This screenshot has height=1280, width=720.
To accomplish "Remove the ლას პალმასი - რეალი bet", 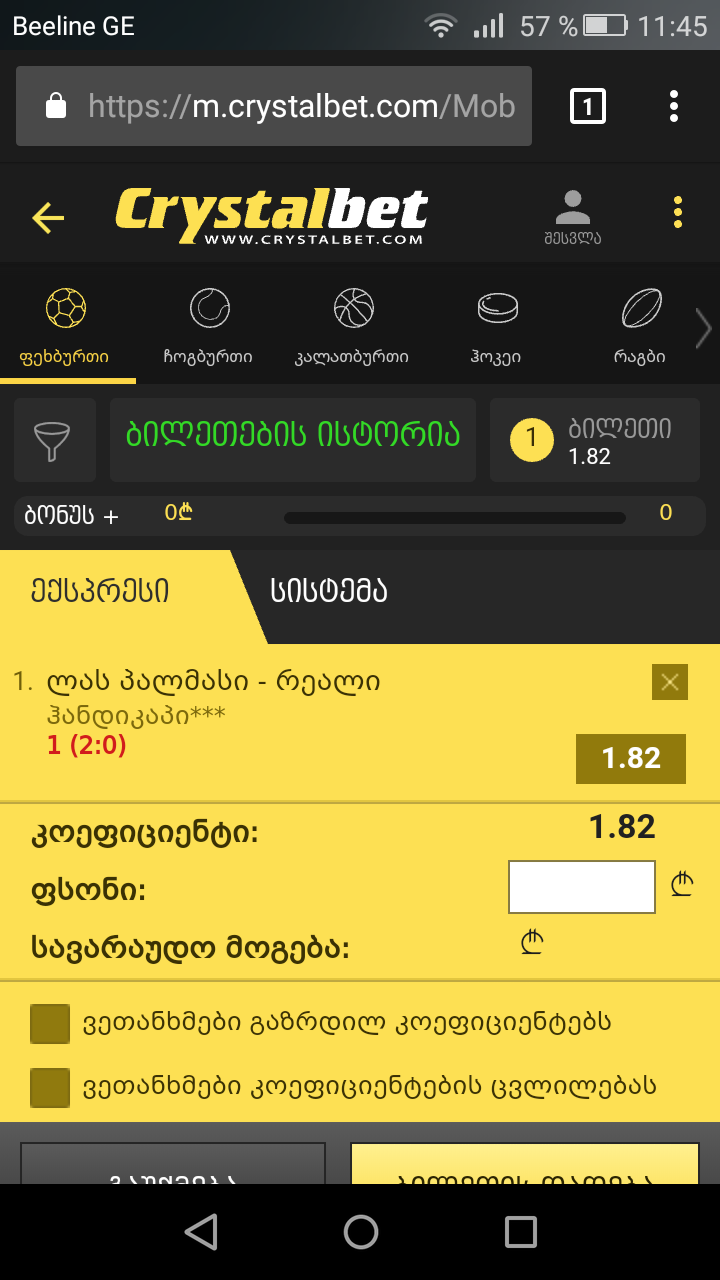I will [670, 682].
